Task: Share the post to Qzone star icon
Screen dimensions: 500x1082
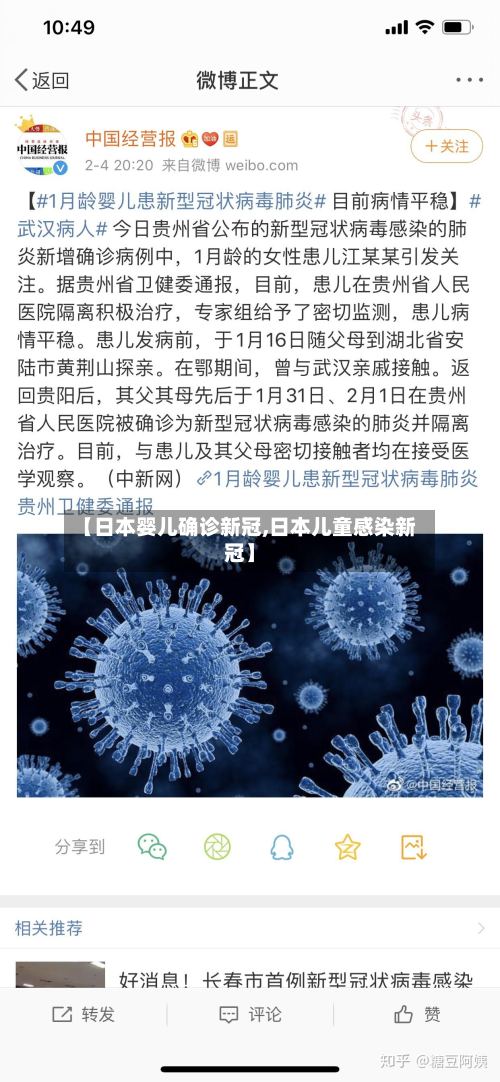Action: click(x=348, y=847)
